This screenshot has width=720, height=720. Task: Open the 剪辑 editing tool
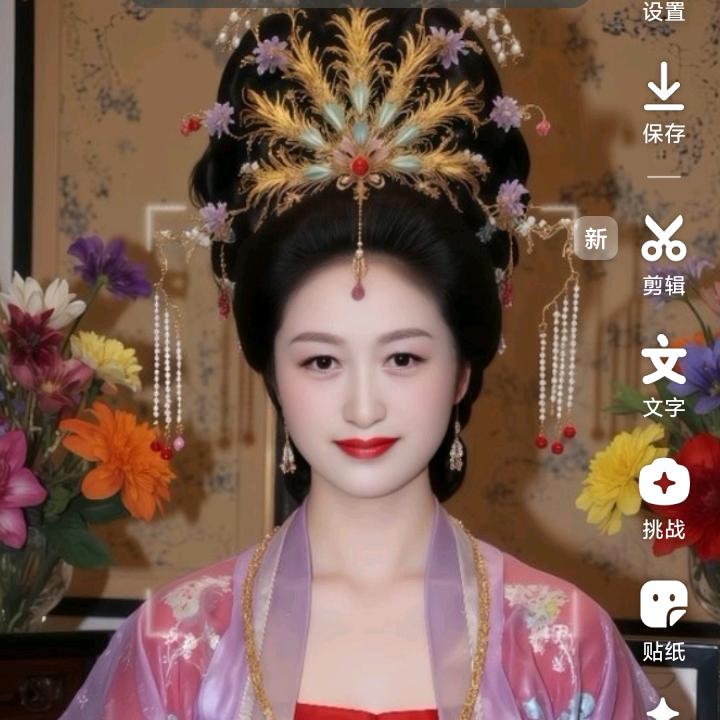click(664, 254)
